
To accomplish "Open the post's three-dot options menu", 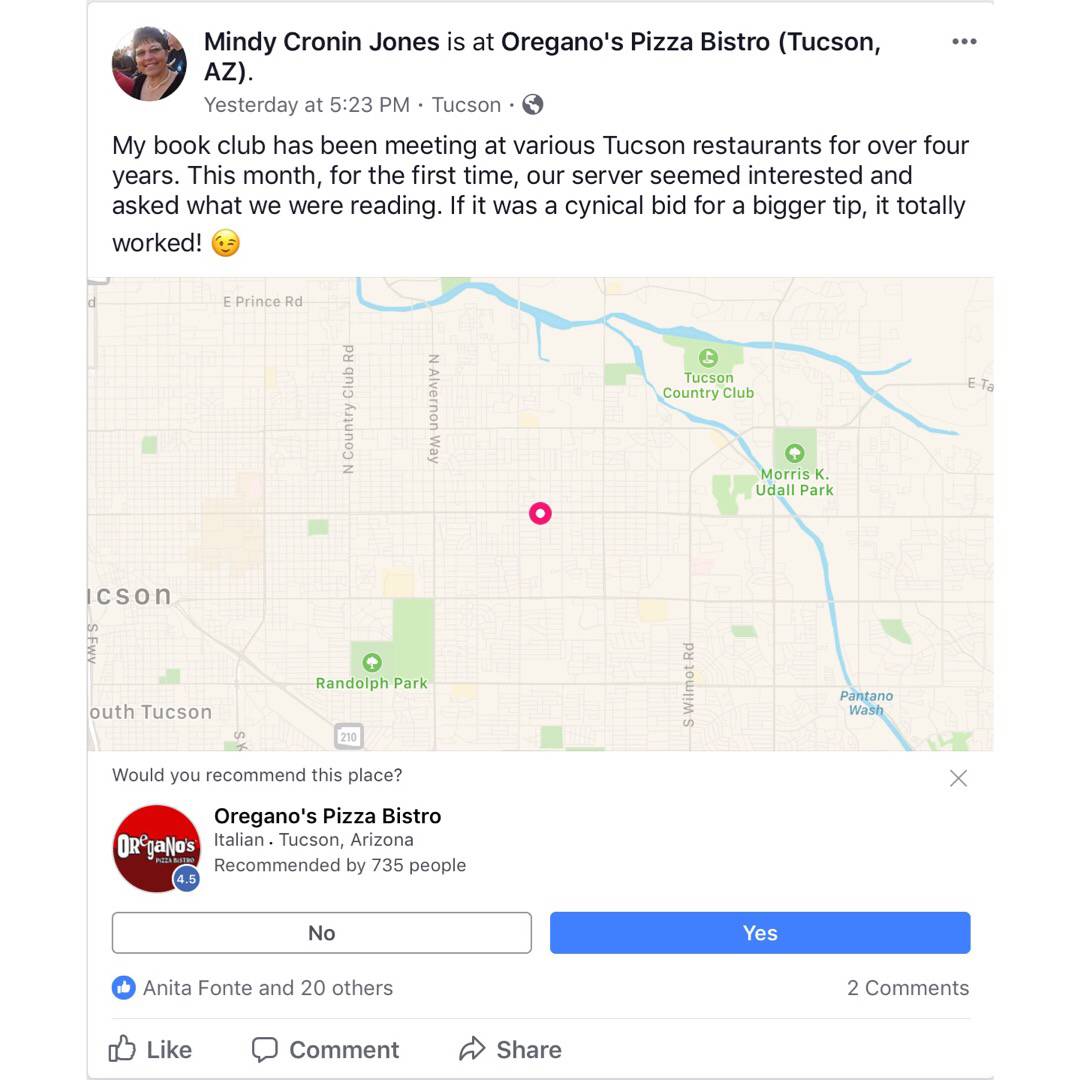I will click(963, 42).
